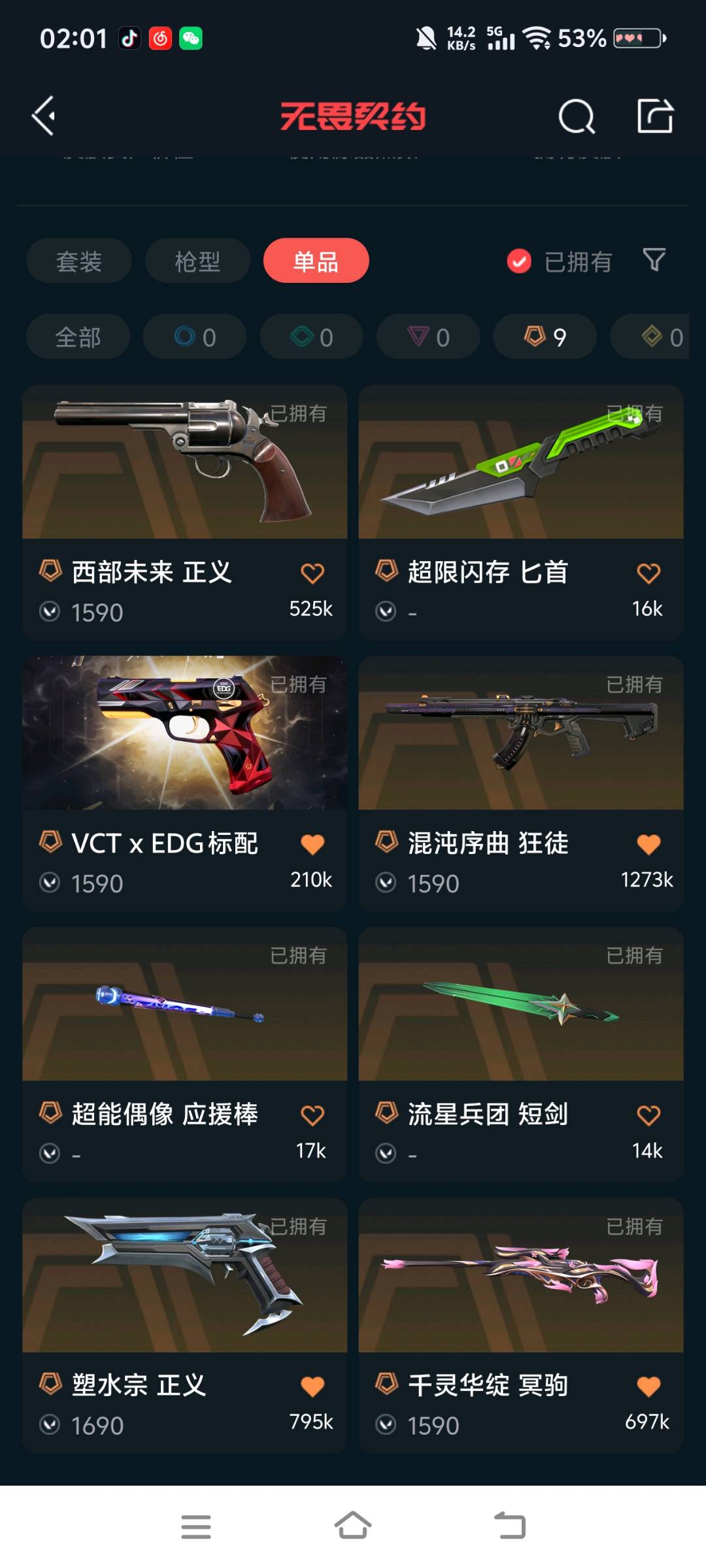Open the 西部未来 正义 skin card
The height and width of the screenshot is (1568, 706).
tap(184, 464)
